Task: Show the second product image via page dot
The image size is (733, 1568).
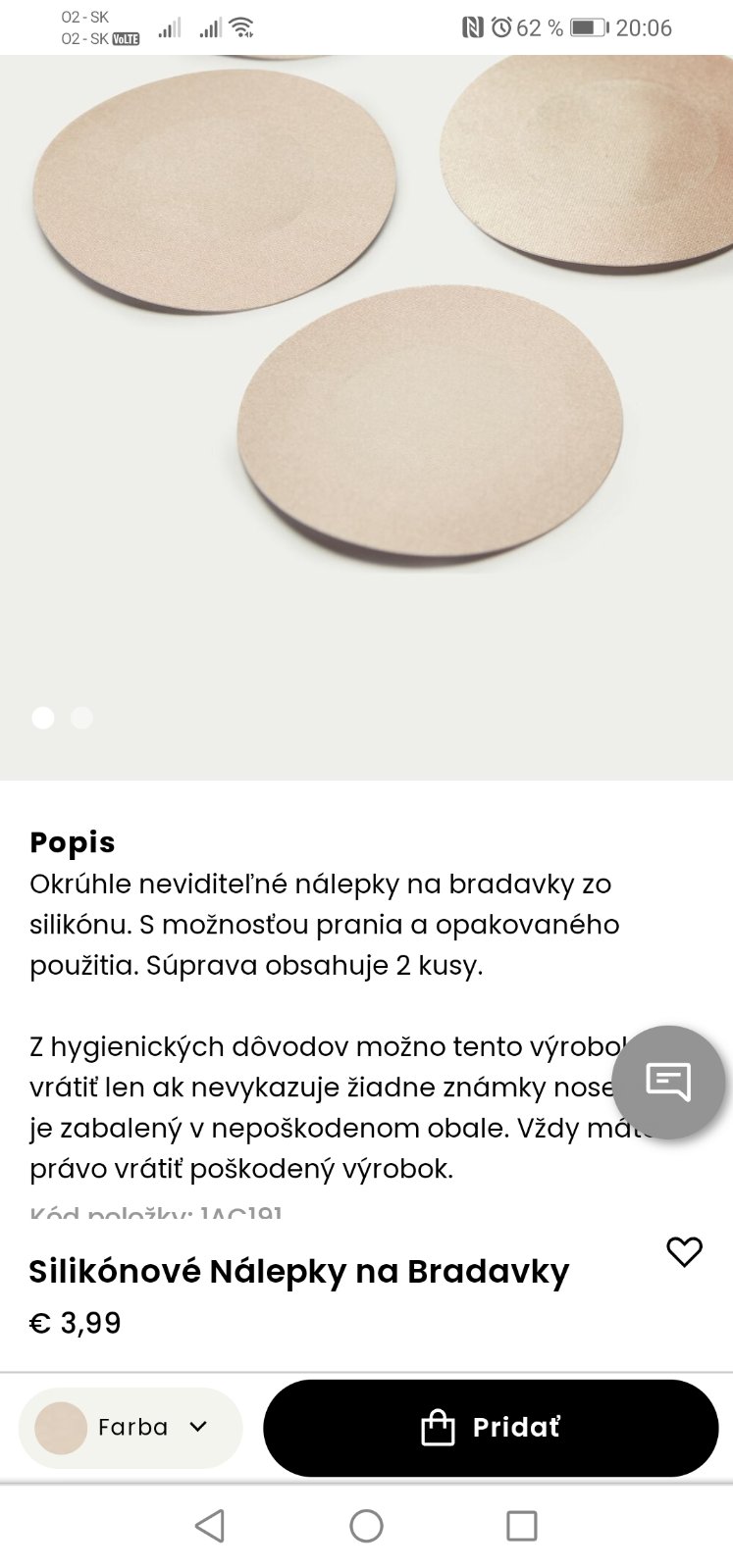Action: (82, 718)
